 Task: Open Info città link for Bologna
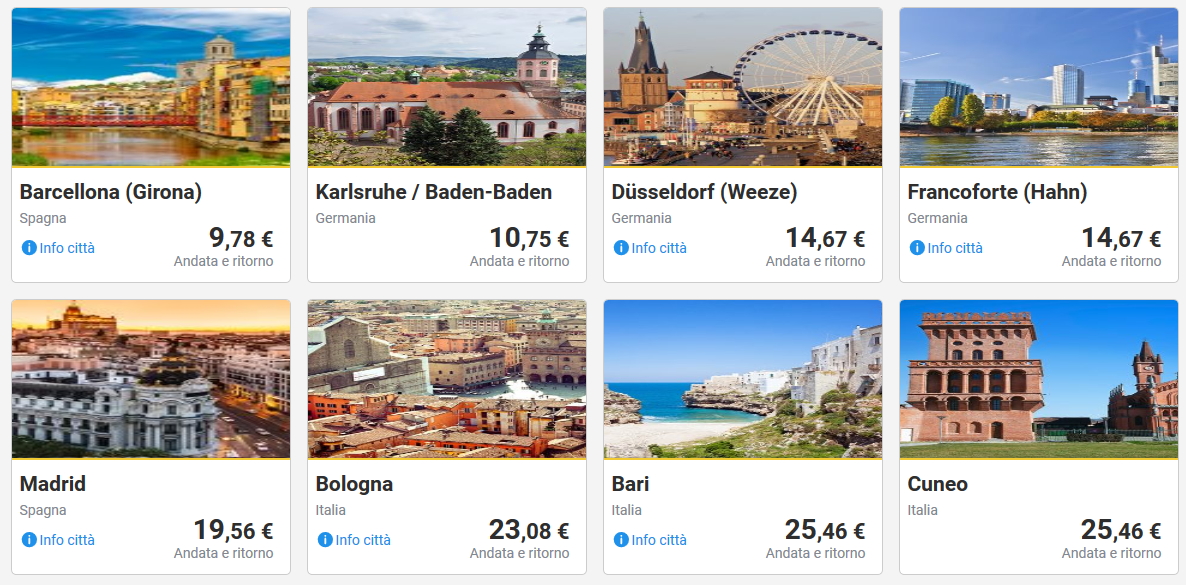click(x=355, y=540)
